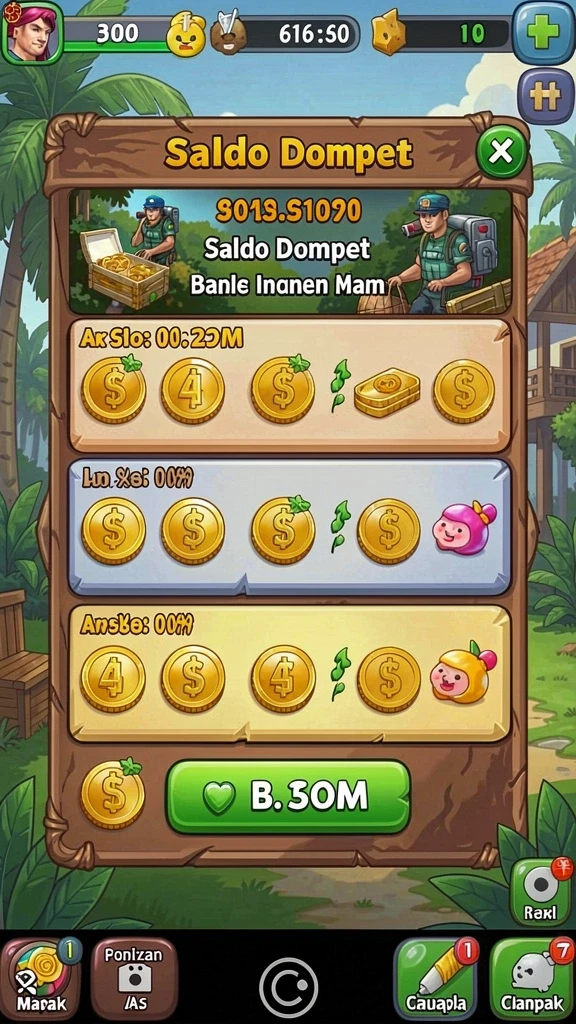Select the reward row with orange character
The image size is (576, 1024).
point(289,673)
